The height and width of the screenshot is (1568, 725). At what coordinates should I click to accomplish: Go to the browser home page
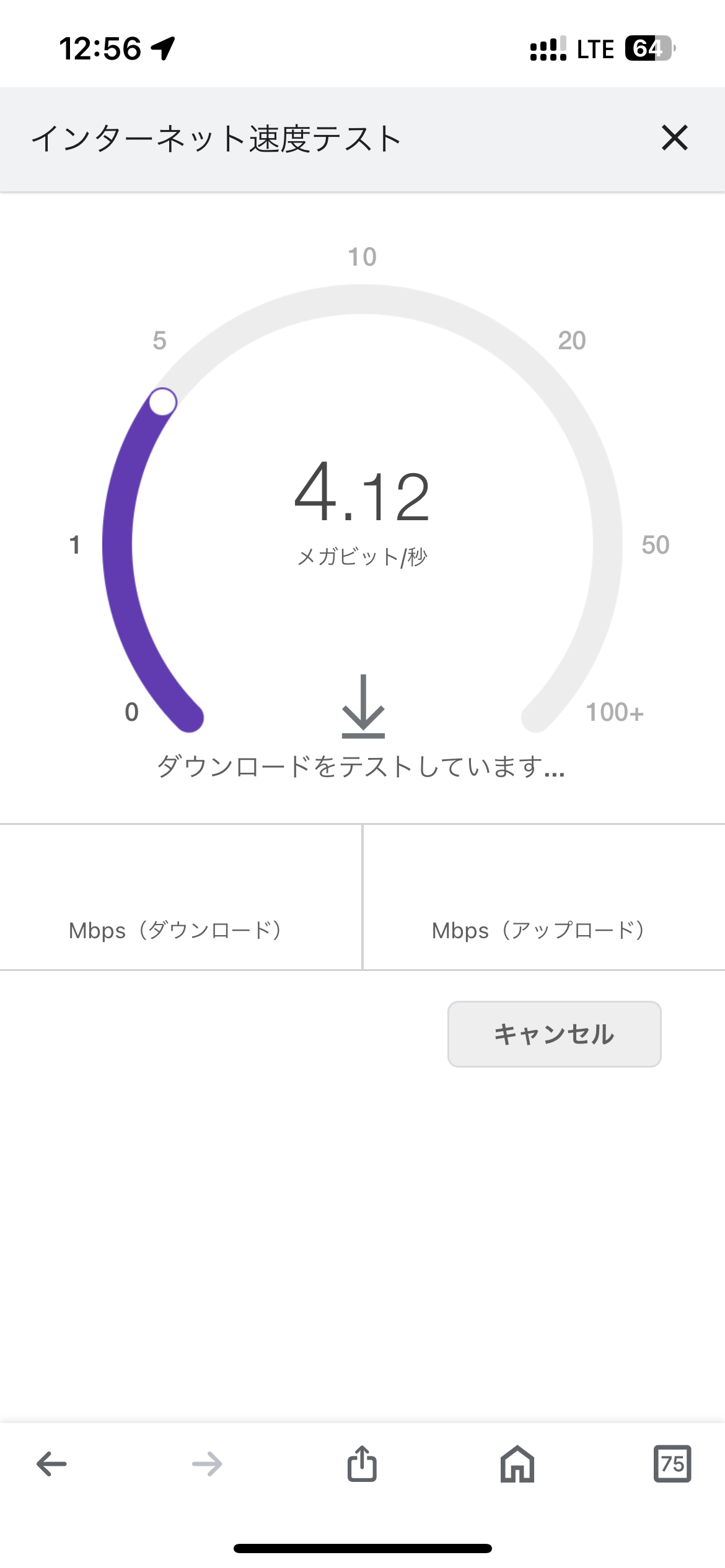(517, 1464)
